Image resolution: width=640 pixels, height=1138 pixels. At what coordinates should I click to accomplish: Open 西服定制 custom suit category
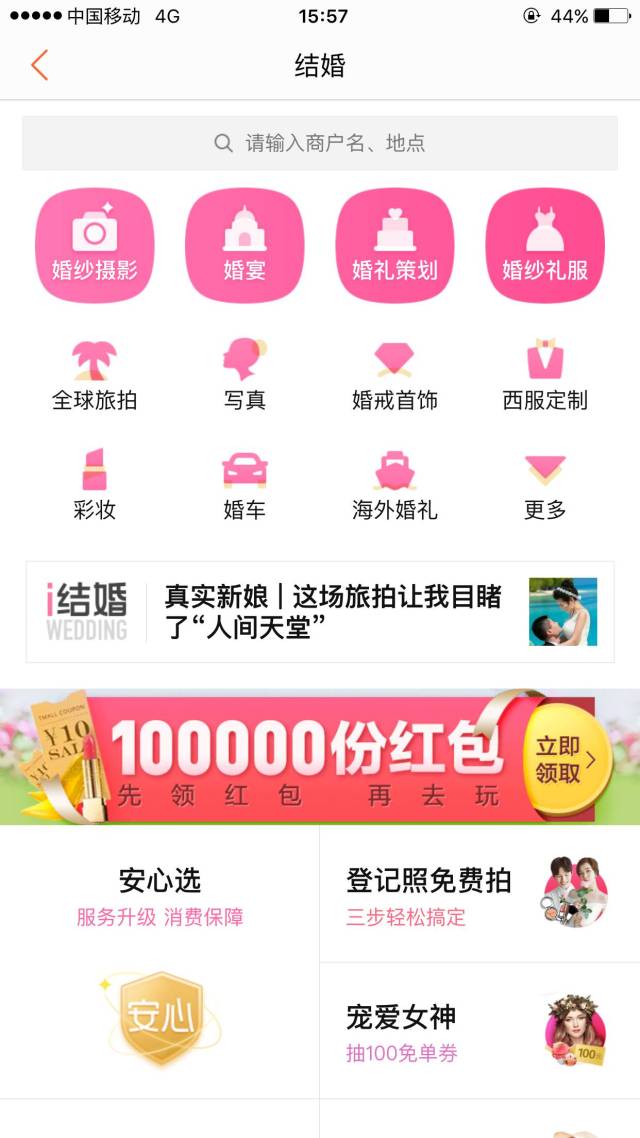pyautogui.click(x=545, y=376)
